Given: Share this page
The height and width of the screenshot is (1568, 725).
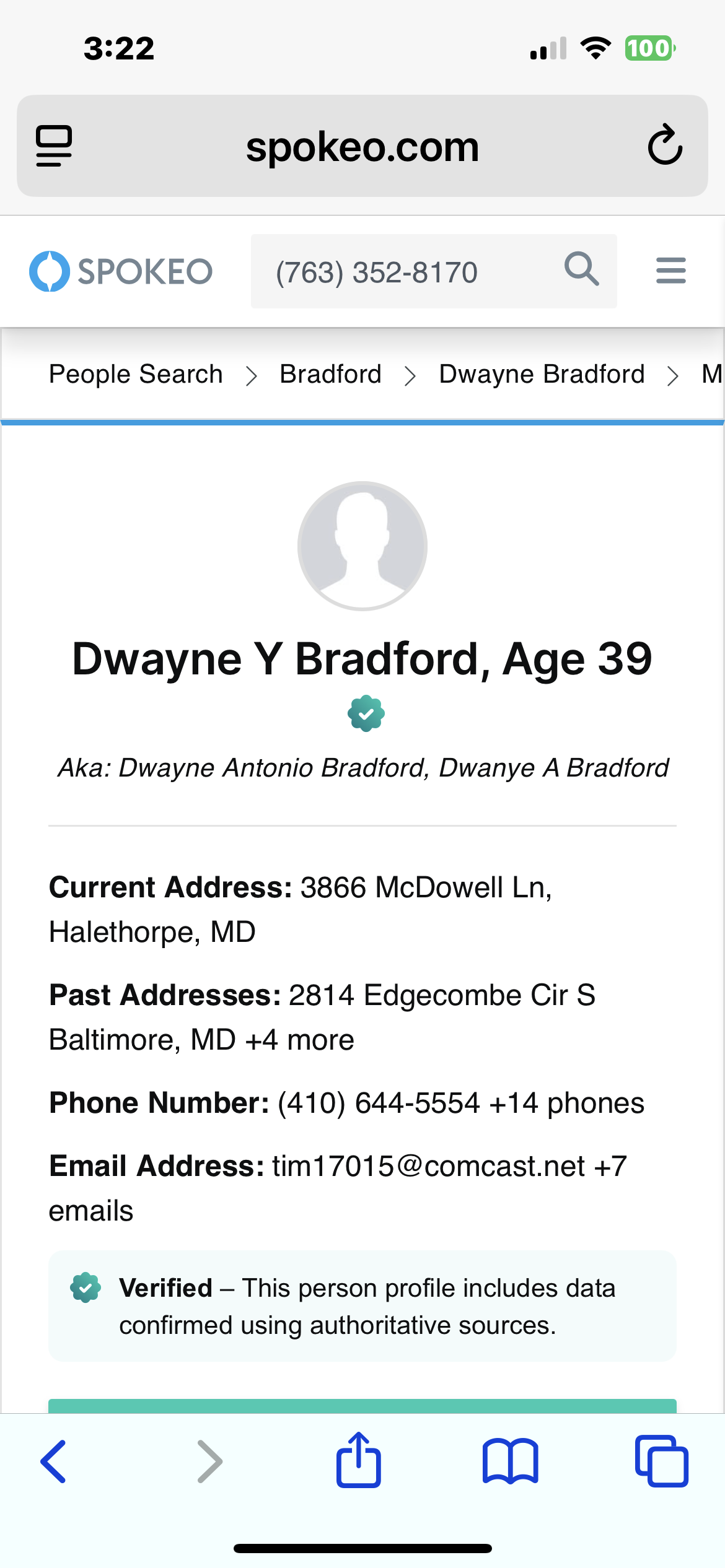Looking at the screenshot, I should click(359, 1460).
